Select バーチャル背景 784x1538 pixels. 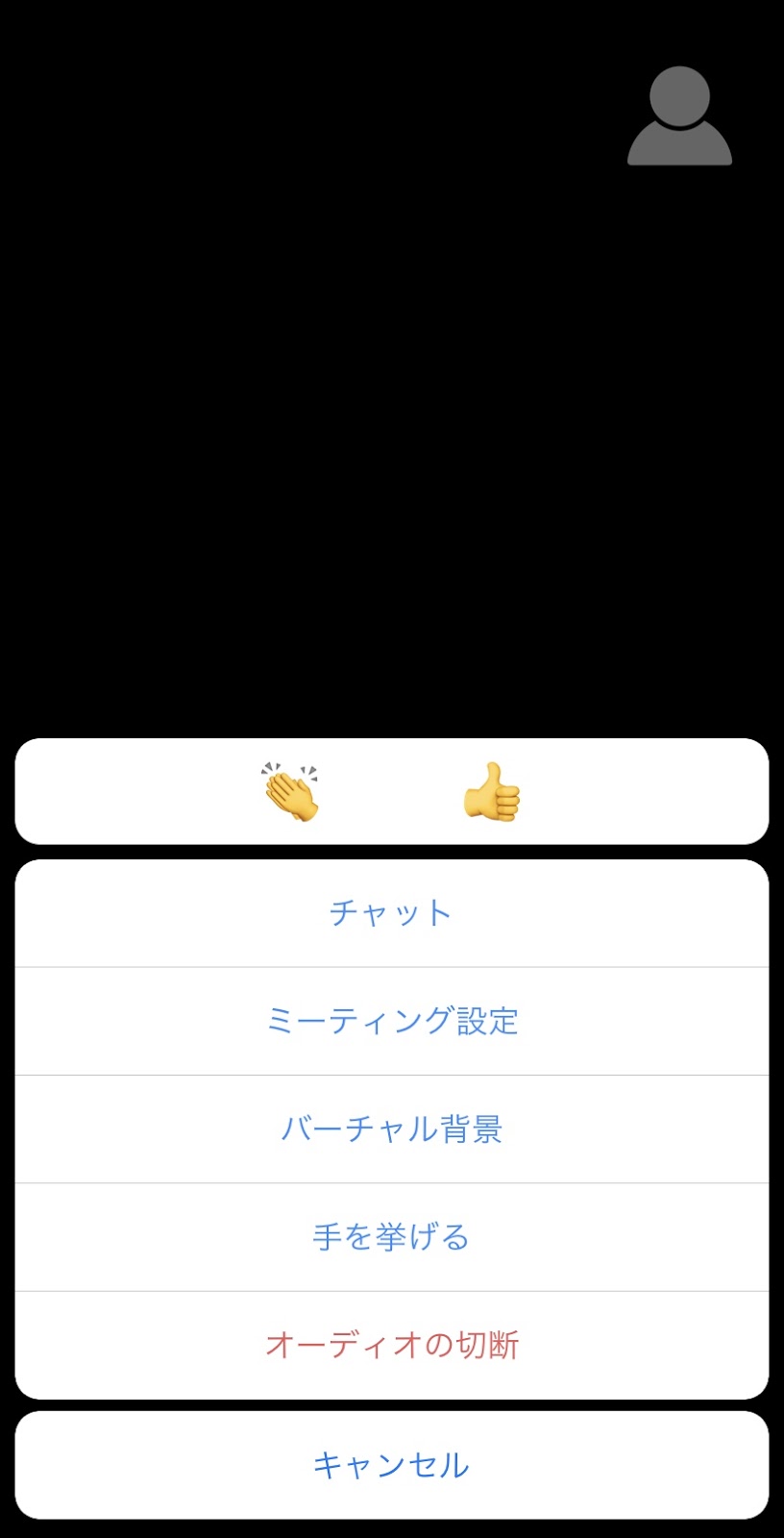391,1129
